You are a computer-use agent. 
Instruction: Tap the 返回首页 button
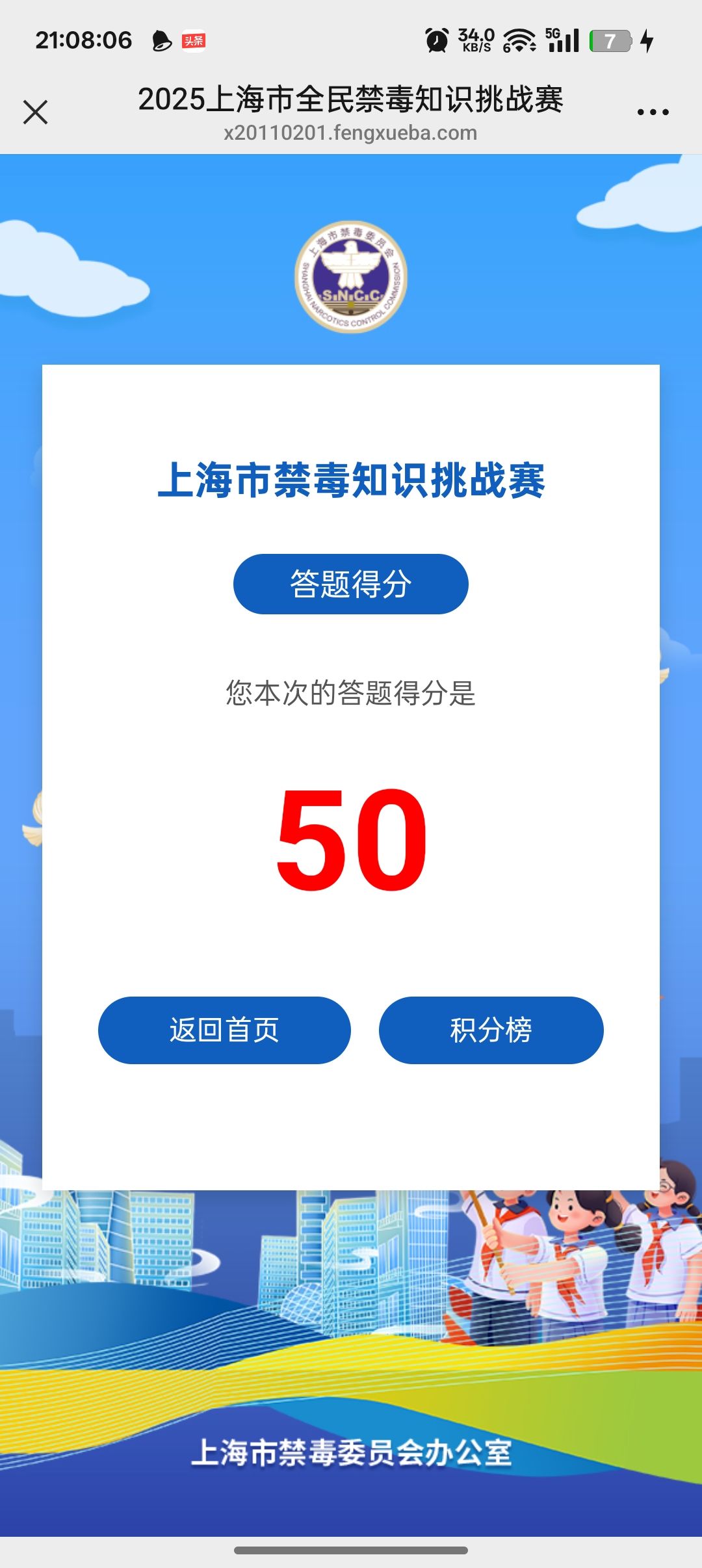(x=224, y=1030)
